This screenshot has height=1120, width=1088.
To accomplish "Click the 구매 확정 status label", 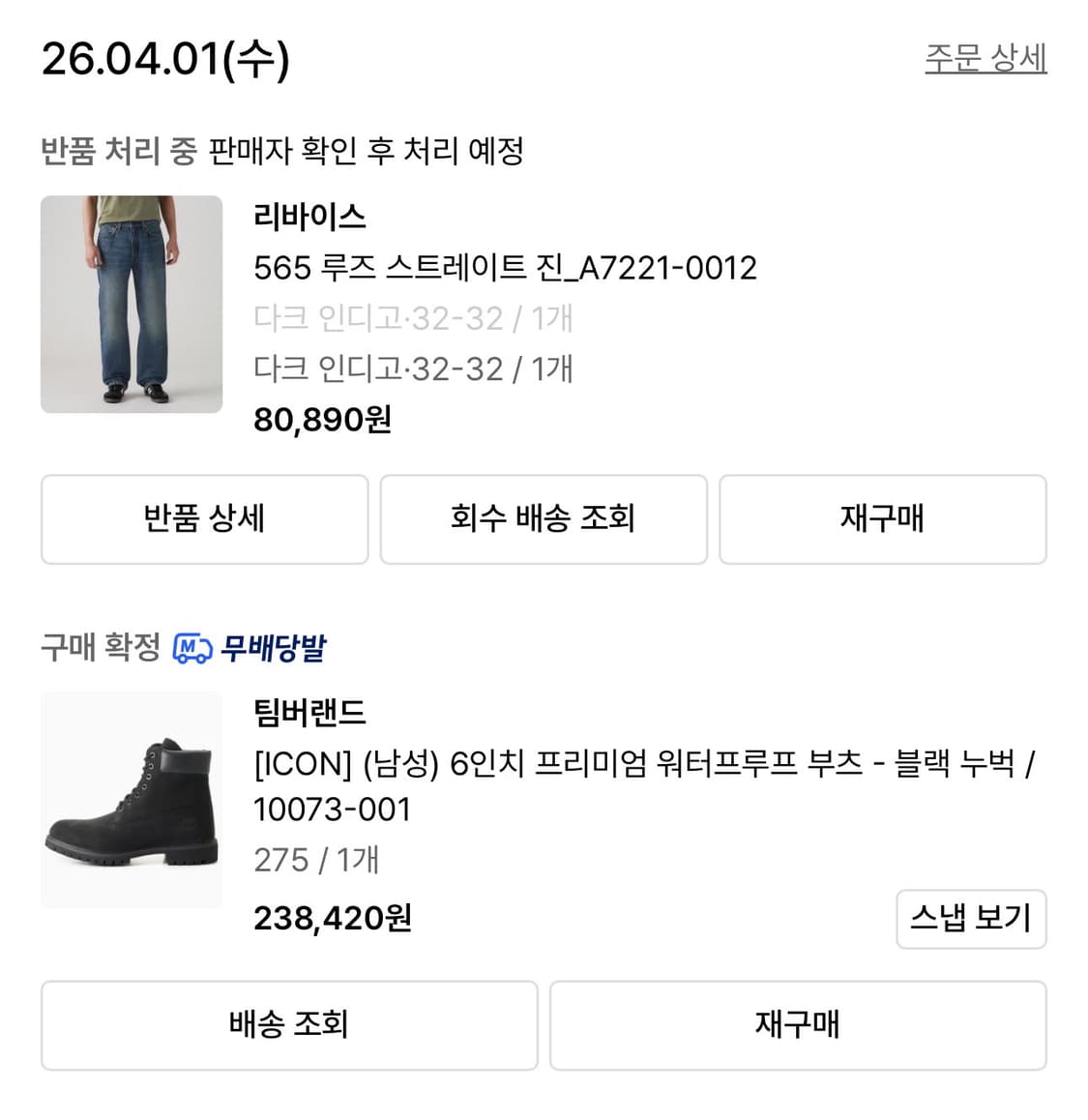I will tap(100, 649).
